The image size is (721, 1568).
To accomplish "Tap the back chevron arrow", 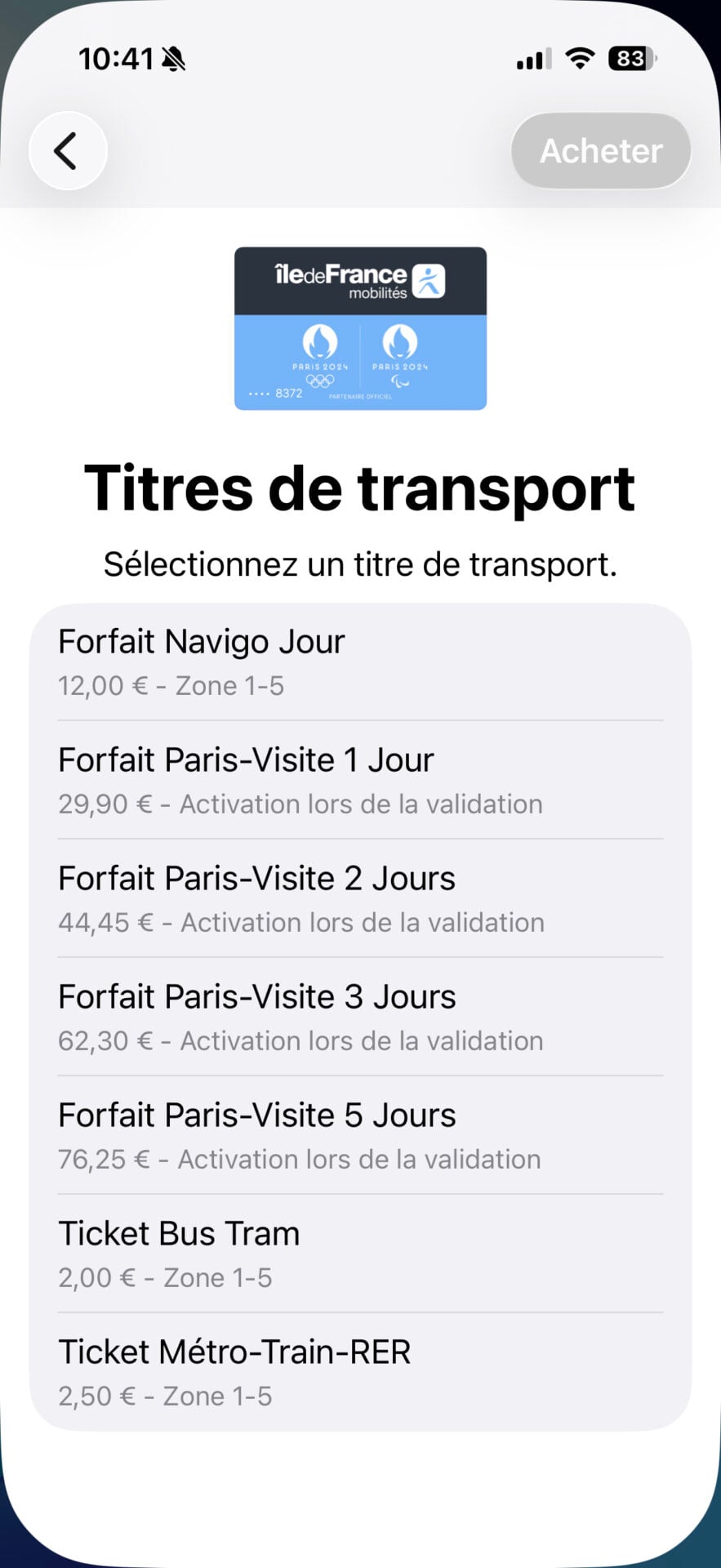I will pos(68,150).
